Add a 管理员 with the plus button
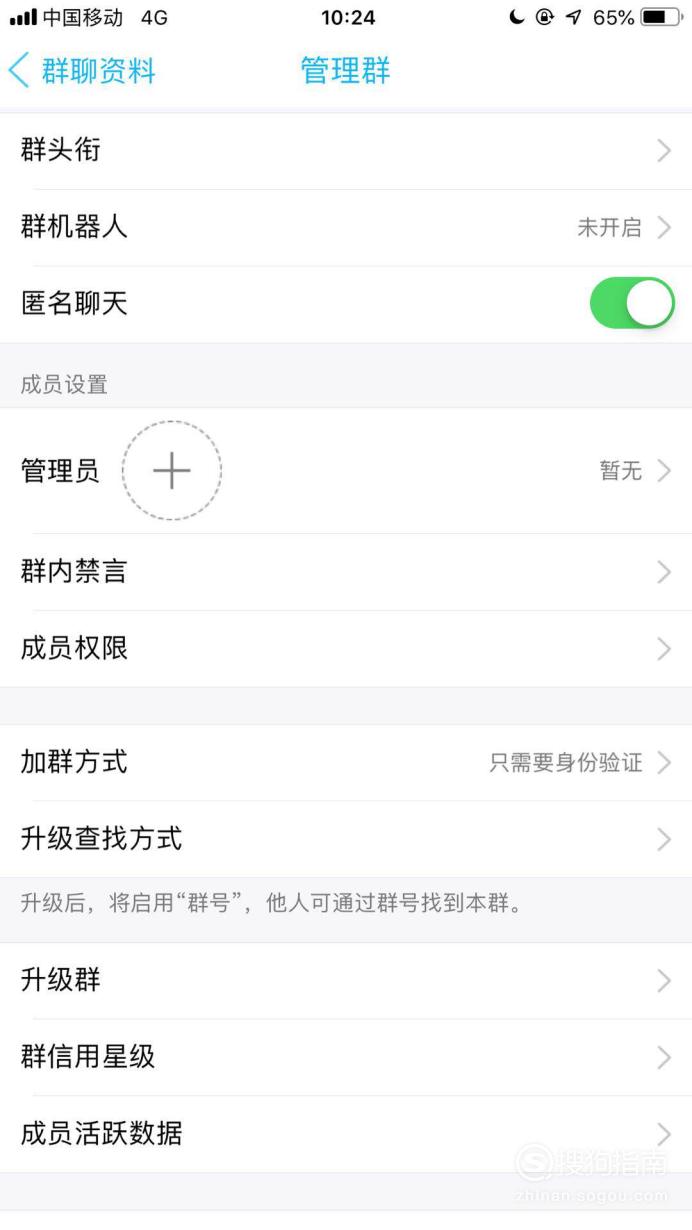The width and height of the screenshot is (692, 1230). pos(172,470)
